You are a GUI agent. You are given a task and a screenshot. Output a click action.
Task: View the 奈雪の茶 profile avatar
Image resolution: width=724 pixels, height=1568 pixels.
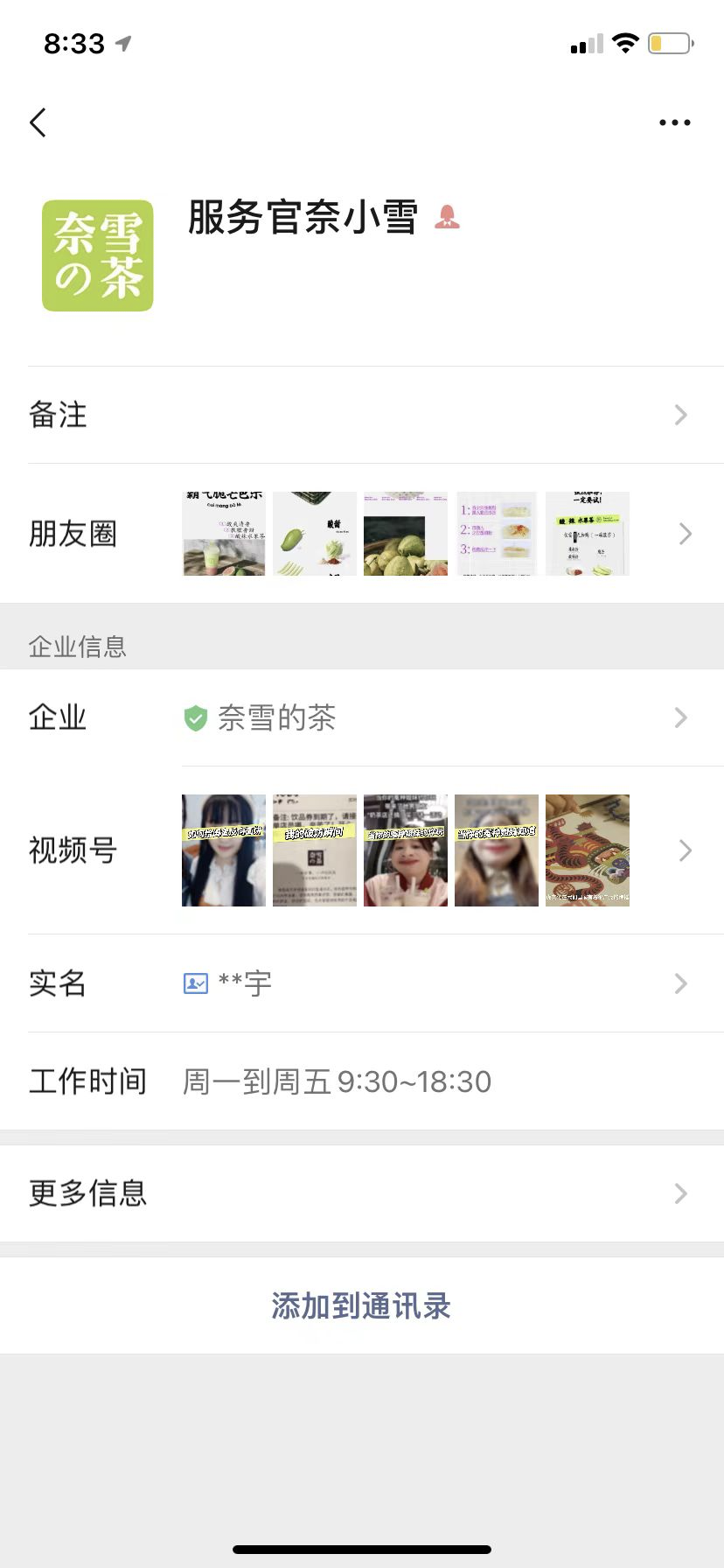[x=98, y=255]
